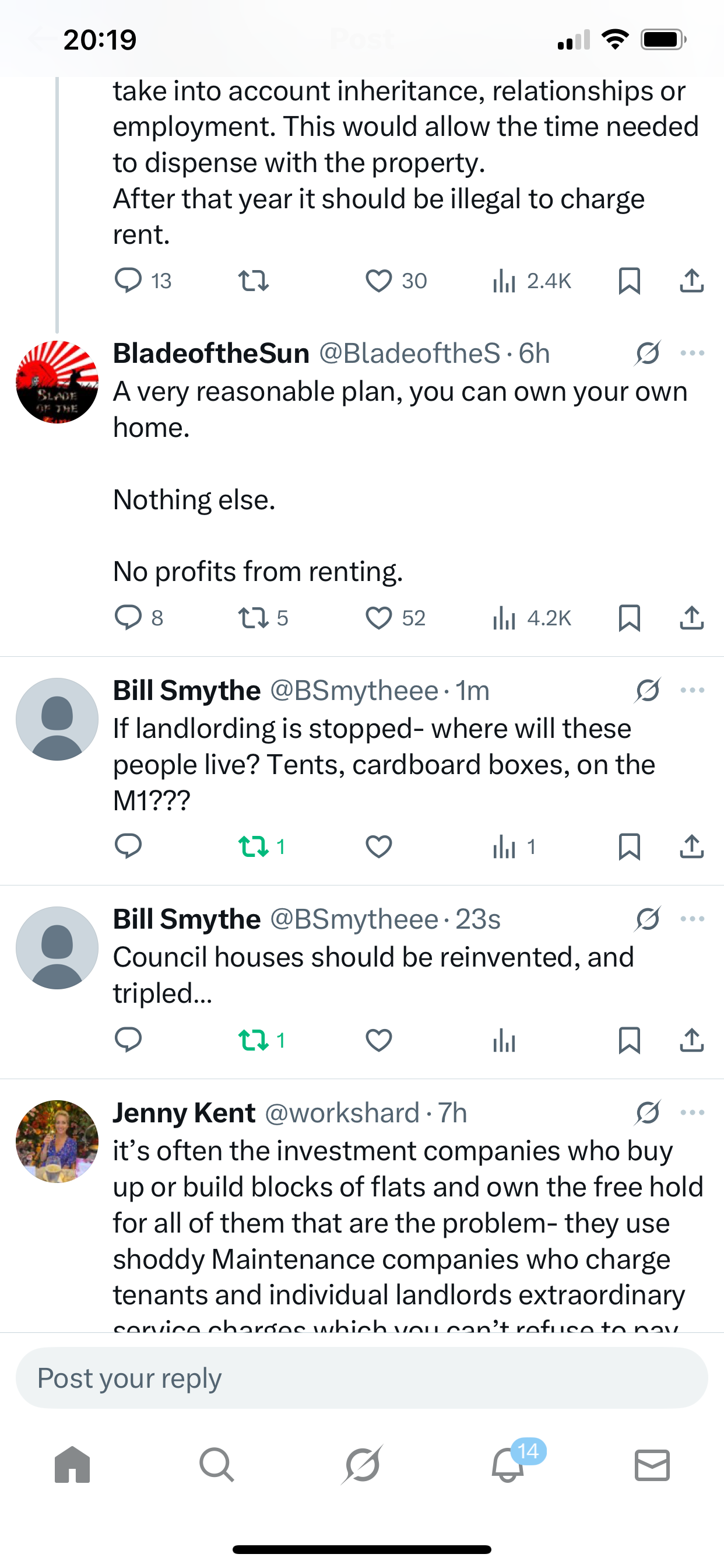Repost BladeoftheSun's reply
724x1568 pixels.
[x=253, y=618]
